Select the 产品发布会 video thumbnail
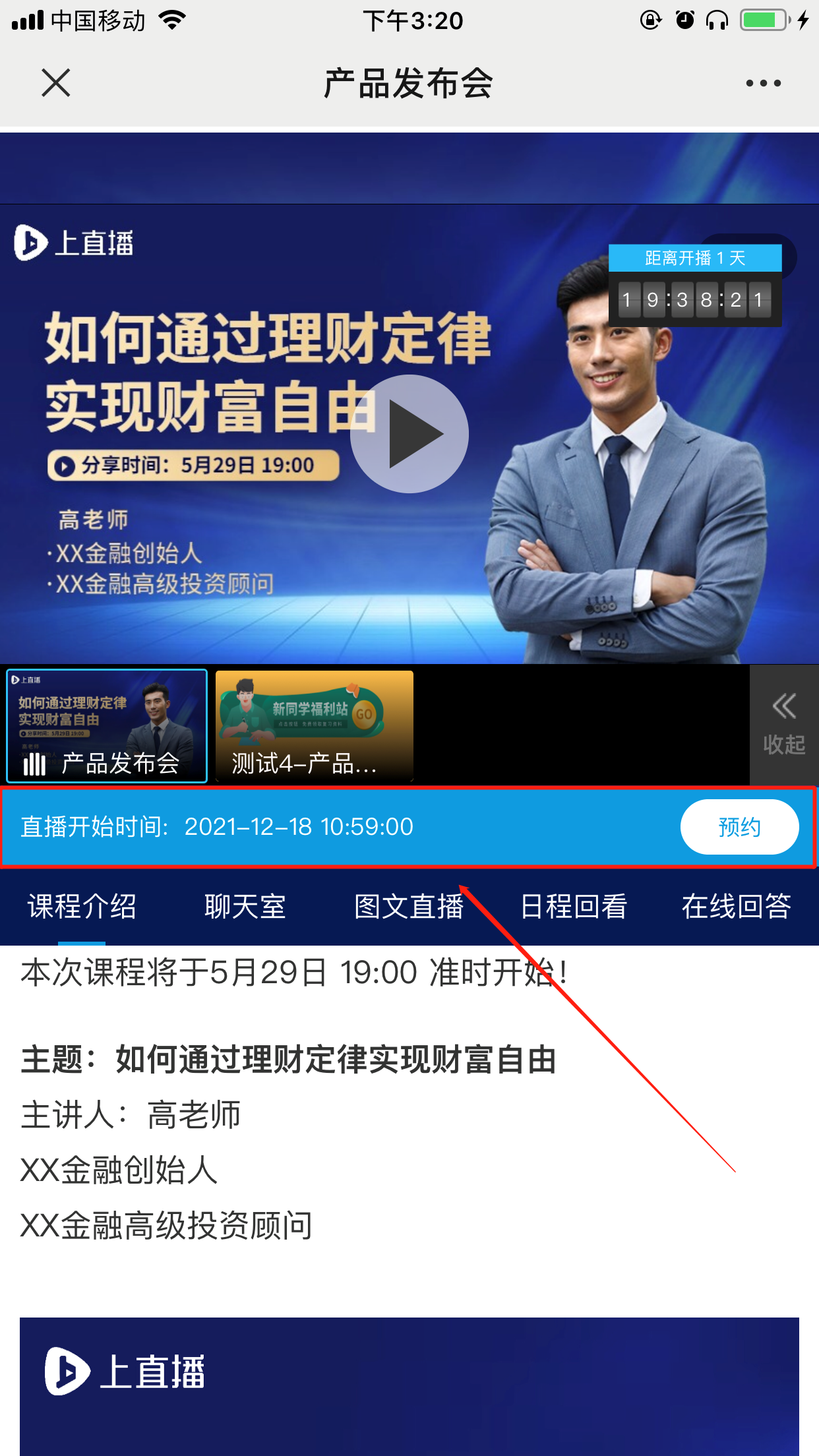Image resolution: width=819 pixels, height=1456 pixels. (107, 726)
